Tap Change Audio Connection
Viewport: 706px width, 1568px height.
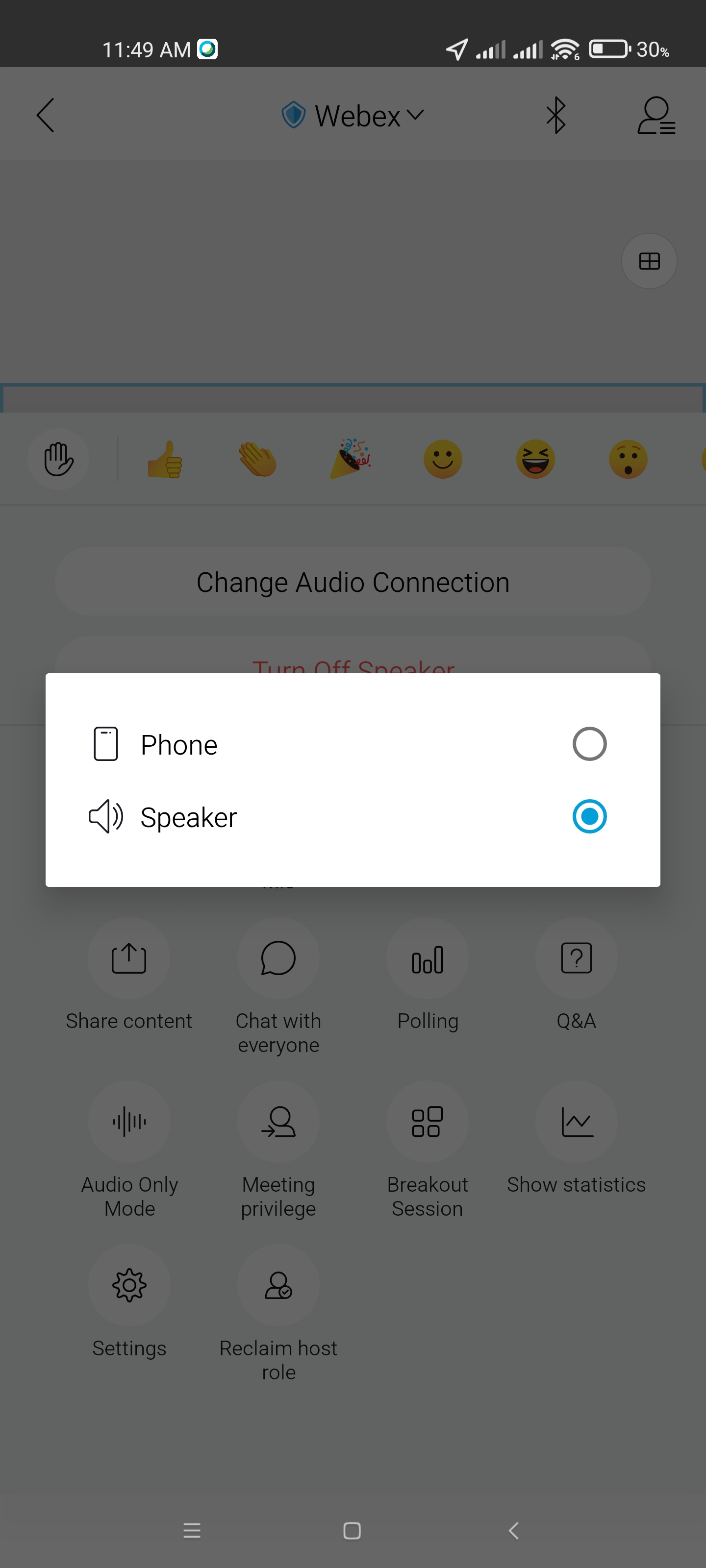pyautogui.click(x=353, y=582)
